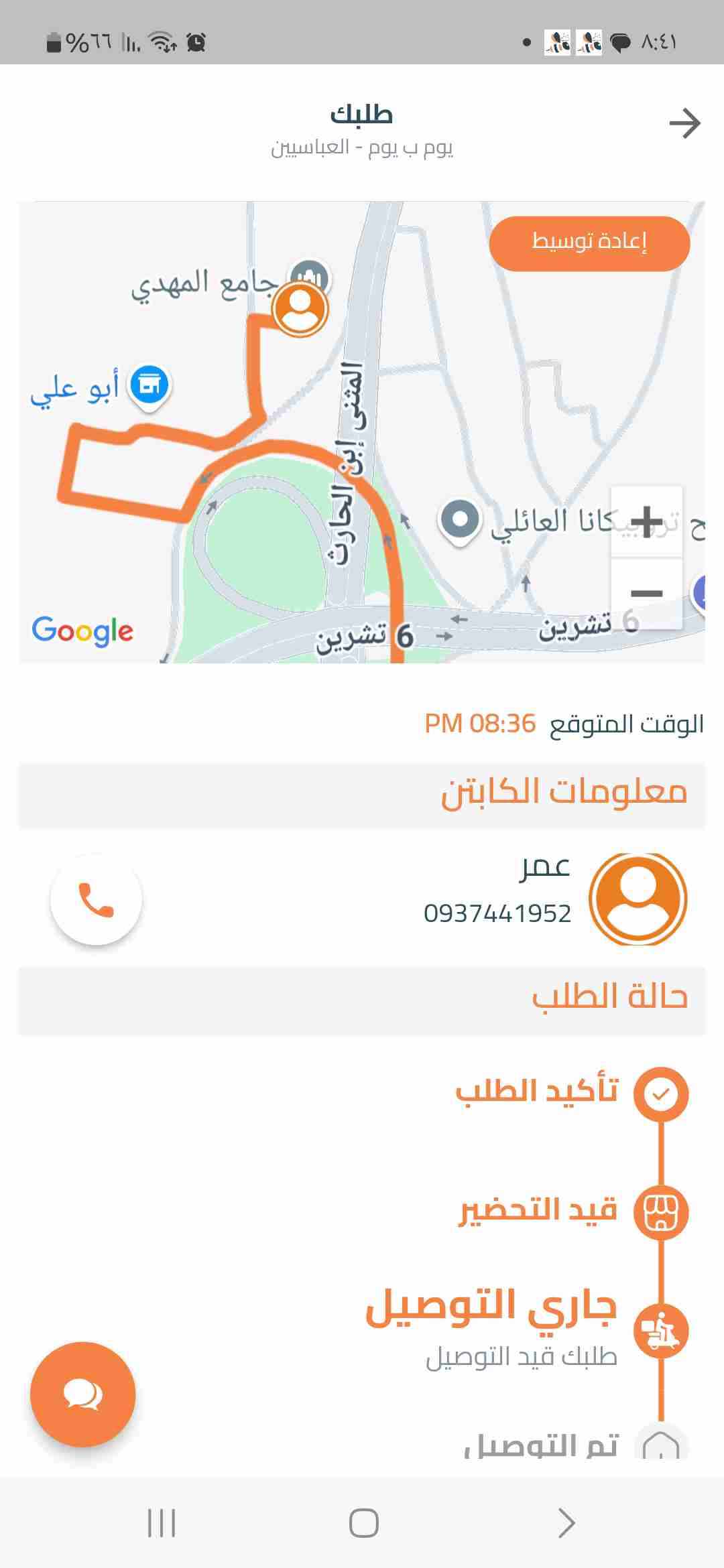Zoom out on the map
The image size is (724, 1568).
coord(646,594)
